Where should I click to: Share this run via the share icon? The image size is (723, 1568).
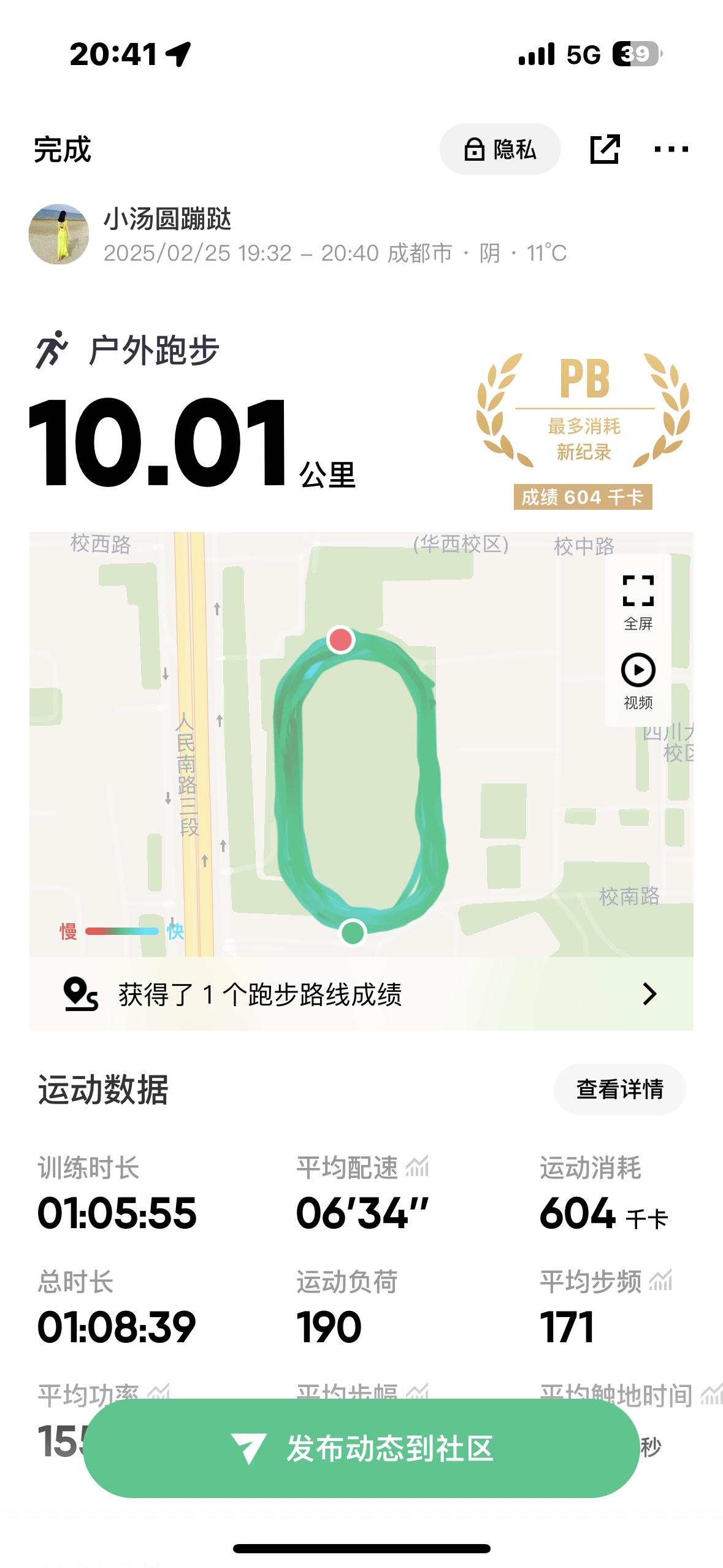(605, 149)
